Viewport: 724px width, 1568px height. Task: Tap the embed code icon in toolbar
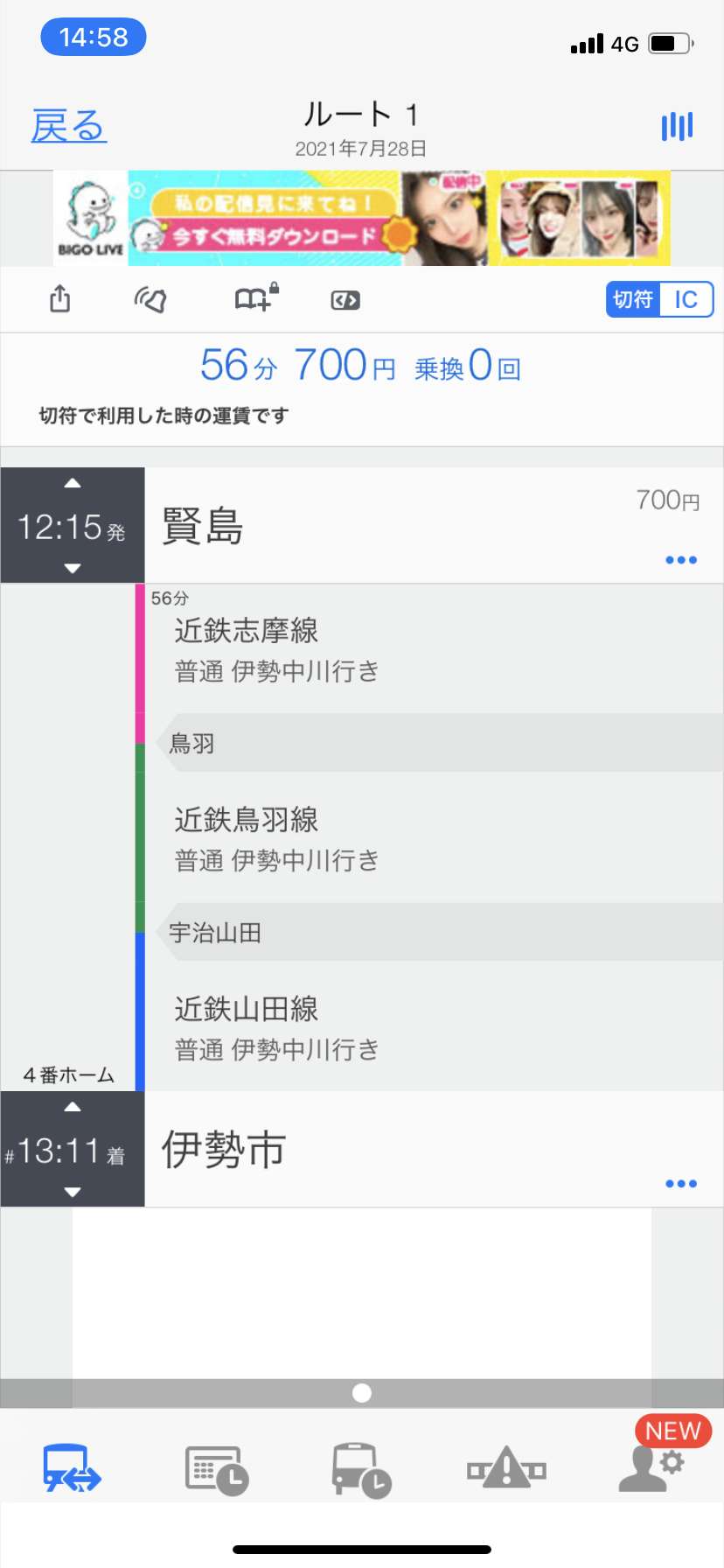[345, 300]
